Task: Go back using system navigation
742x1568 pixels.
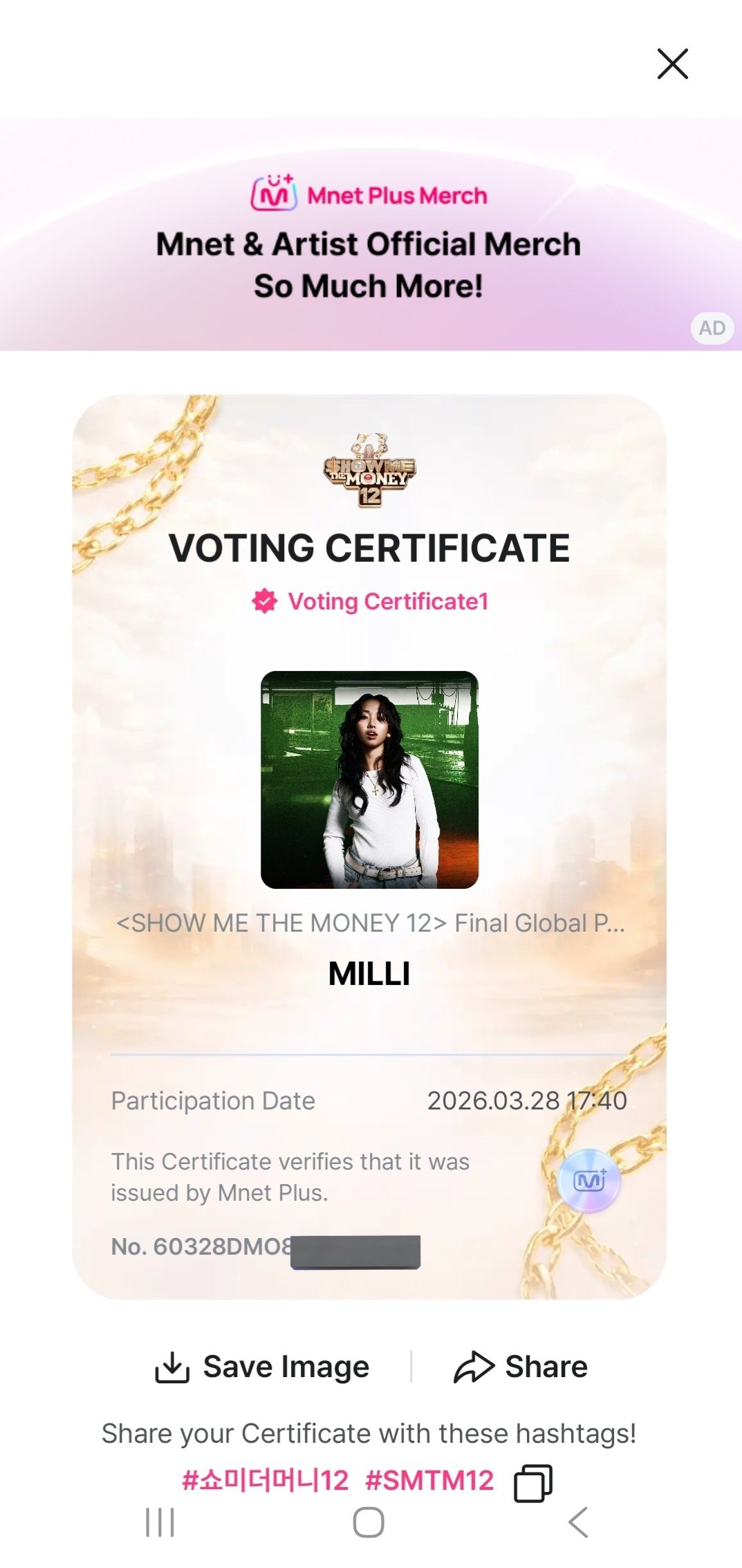Action: tap(578, 1522)
